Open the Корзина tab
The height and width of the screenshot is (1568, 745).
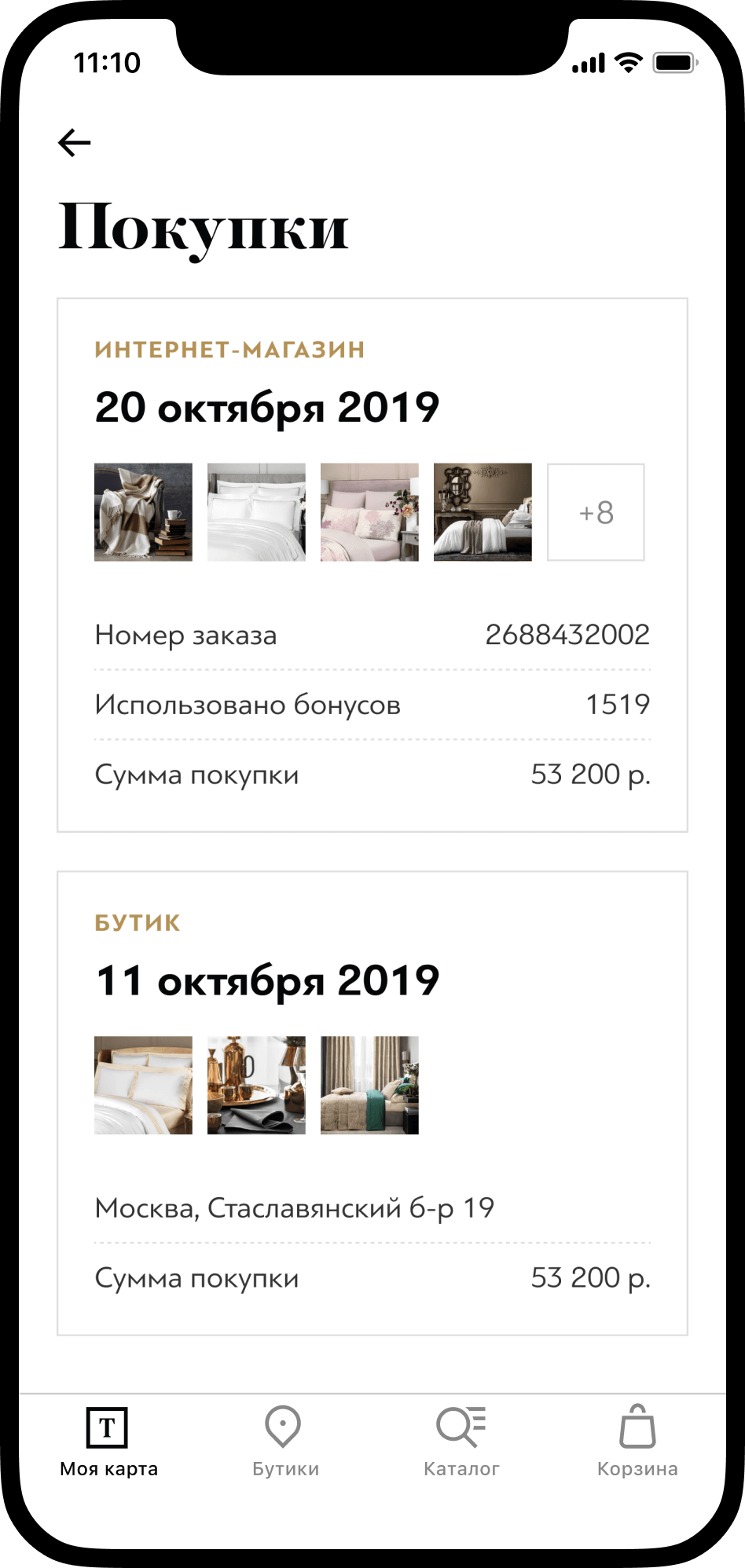pos(637,1442)
